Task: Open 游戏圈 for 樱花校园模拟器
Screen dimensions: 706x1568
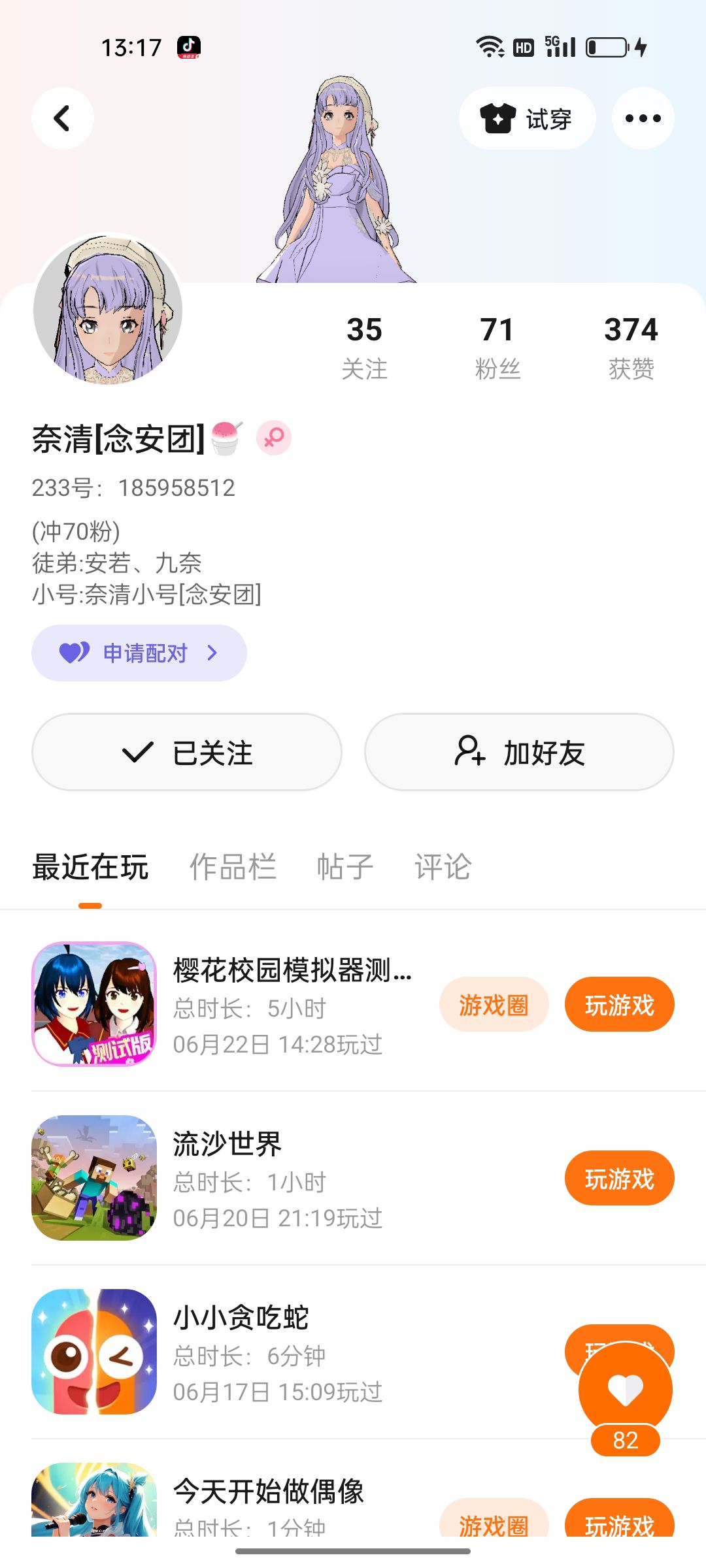Action: coord(494,1005)
